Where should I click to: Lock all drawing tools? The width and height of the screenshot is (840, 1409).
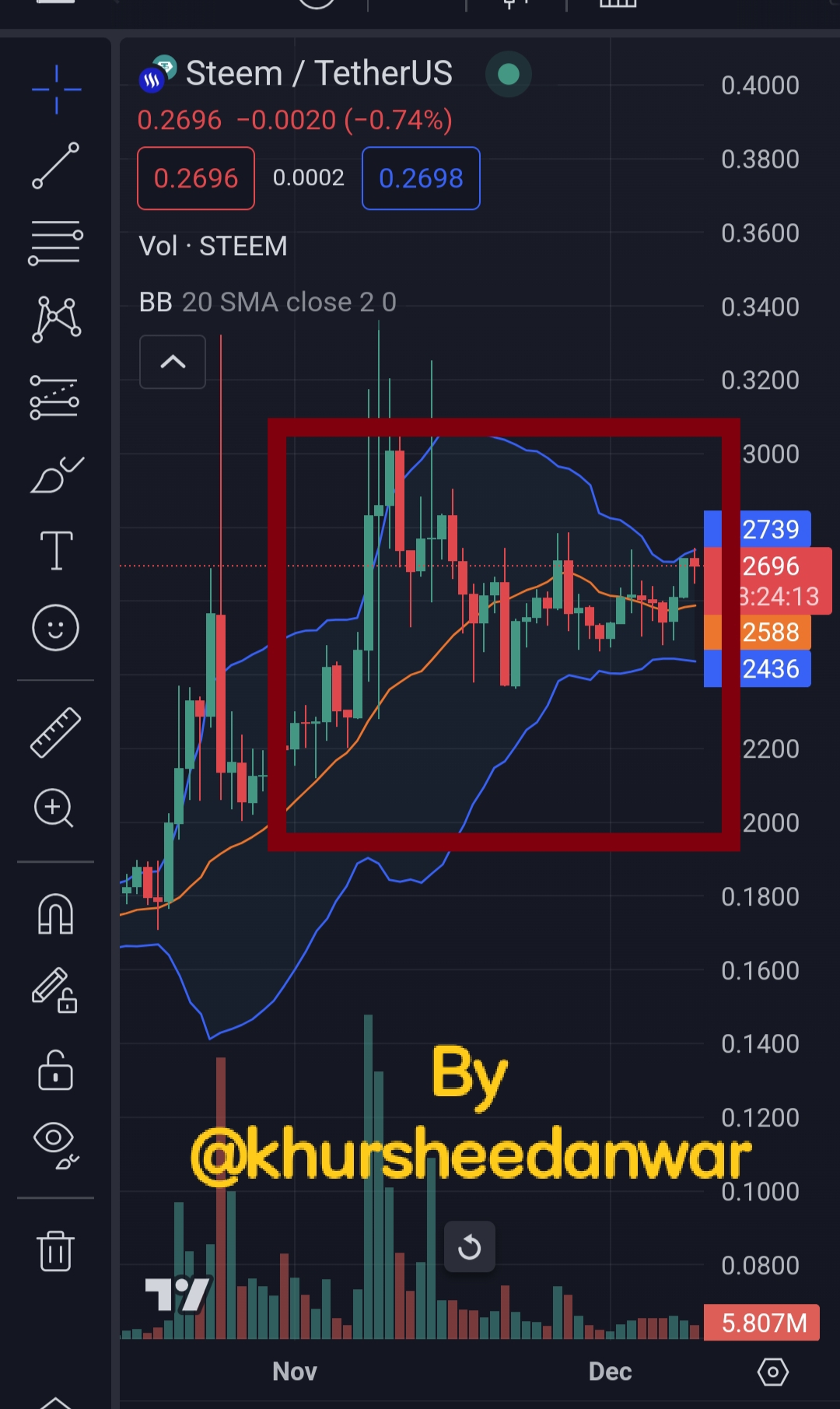pos(55,1070)
